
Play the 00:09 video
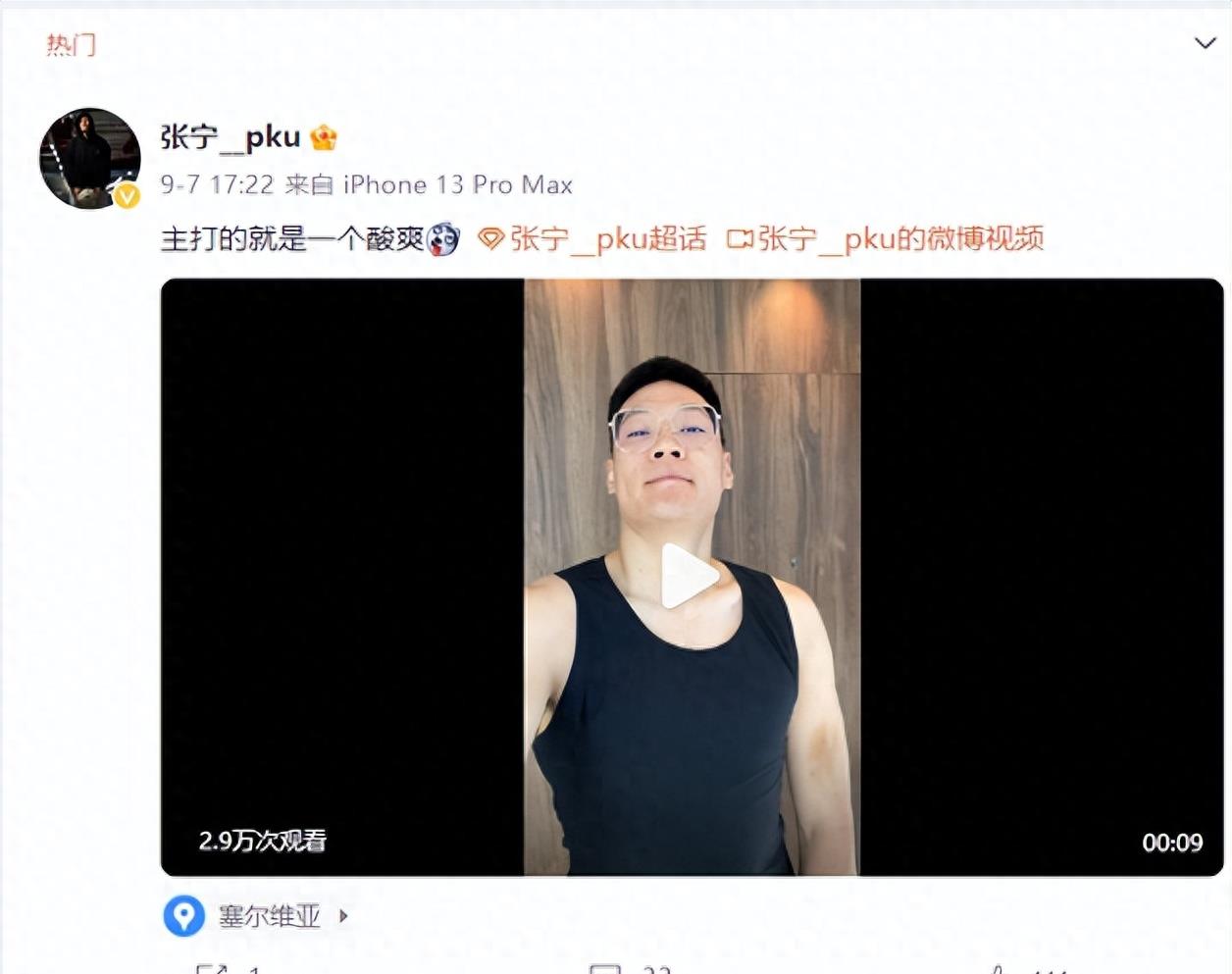(x=691, y=577)
